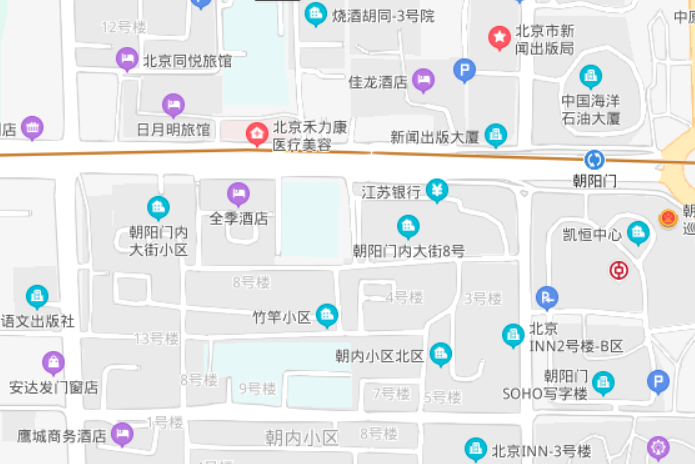This screenshot has height=464, width=695.
Task: Select the 全季酒店 hotel marker
Action: tap(237, 193)
